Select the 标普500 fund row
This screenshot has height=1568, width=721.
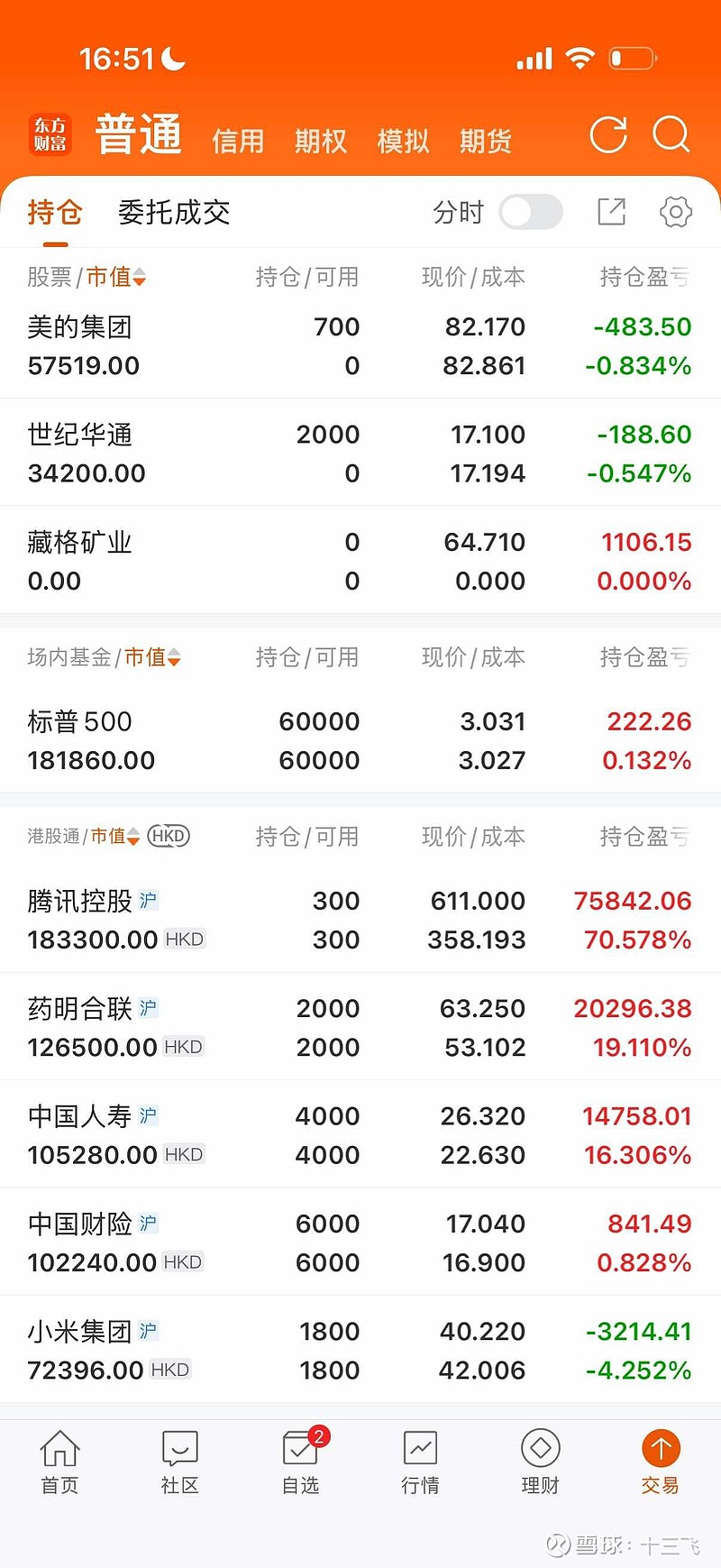pos(360,739)
